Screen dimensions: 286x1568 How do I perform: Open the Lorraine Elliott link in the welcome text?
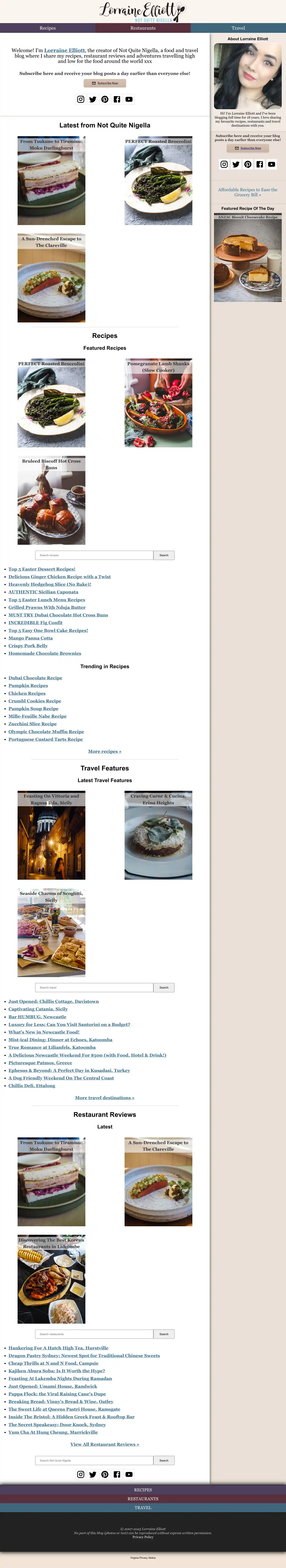pos(64,51)
